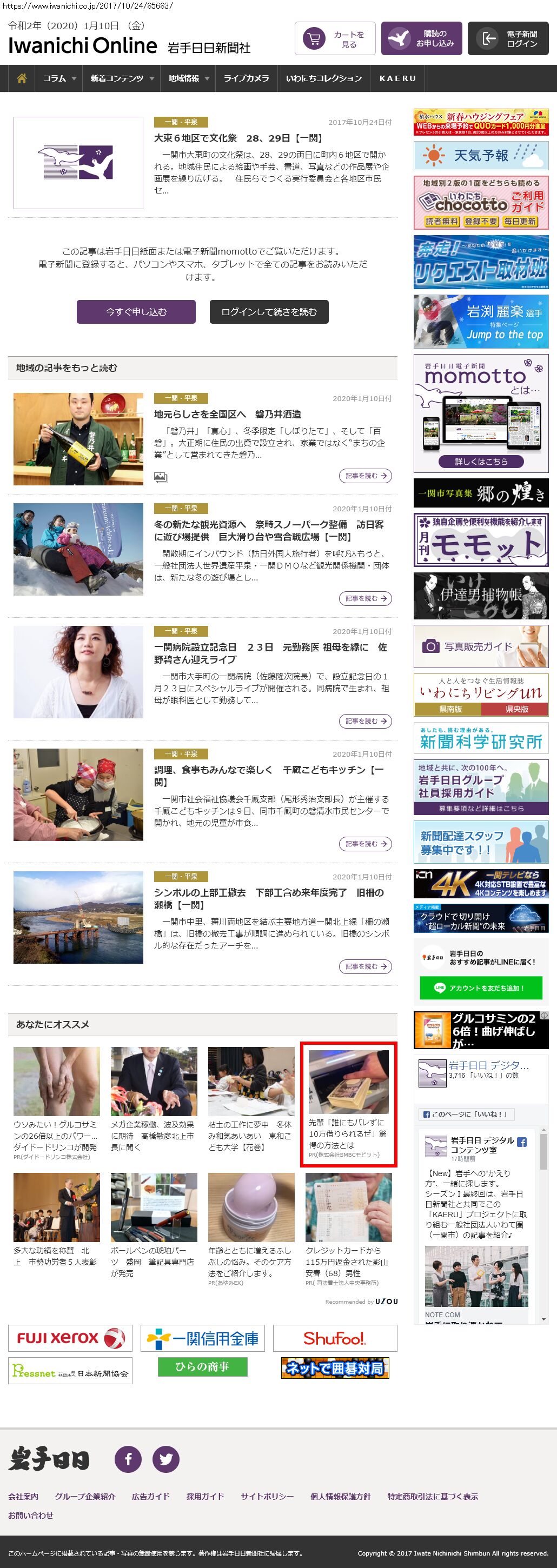Image resolution: width=557 pixels, height=1568 pixels.
Task: Read the 千厩こどもキッチン article
Action: 268,776
